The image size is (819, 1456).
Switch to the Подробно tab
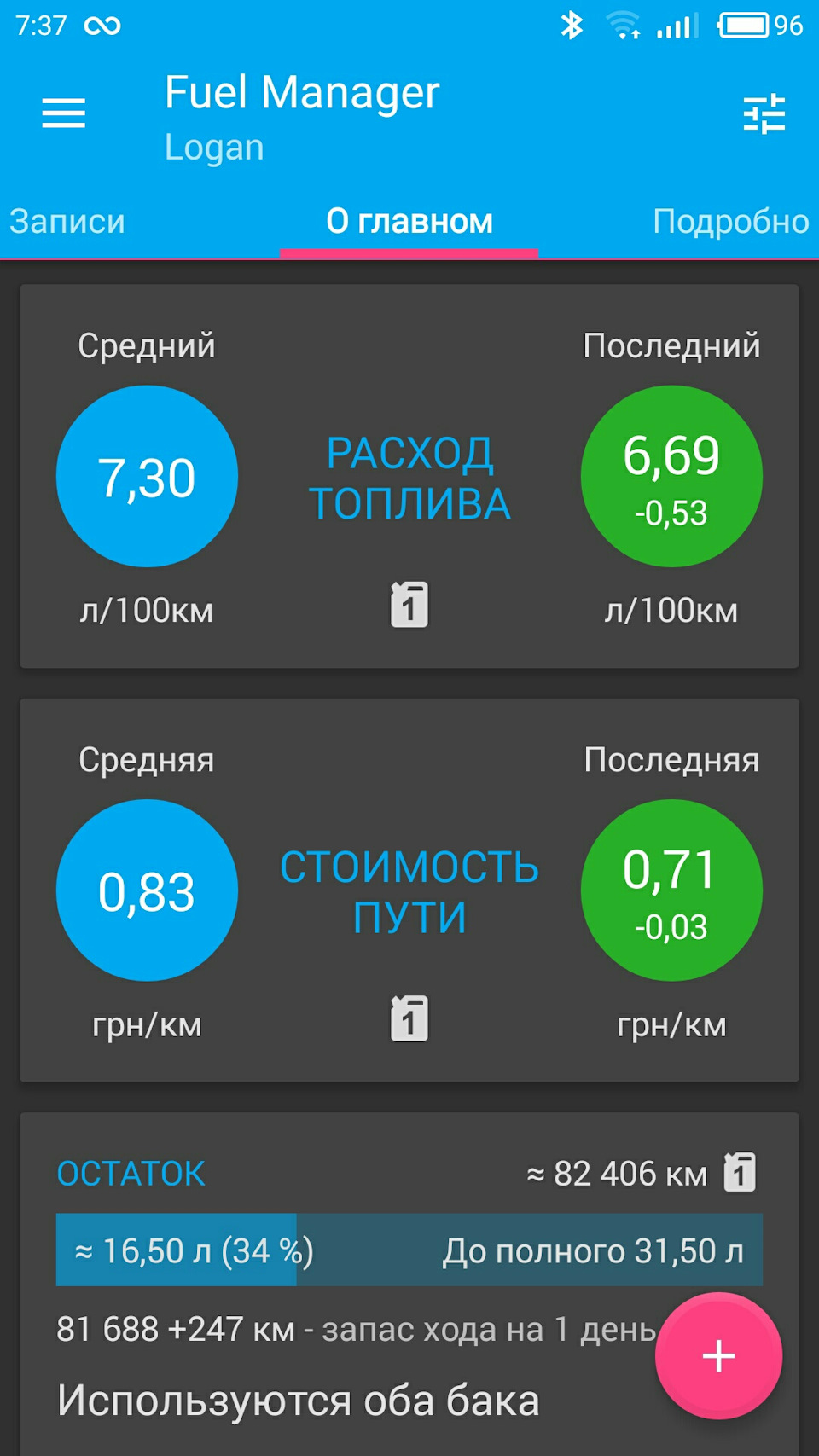point(730,222)
